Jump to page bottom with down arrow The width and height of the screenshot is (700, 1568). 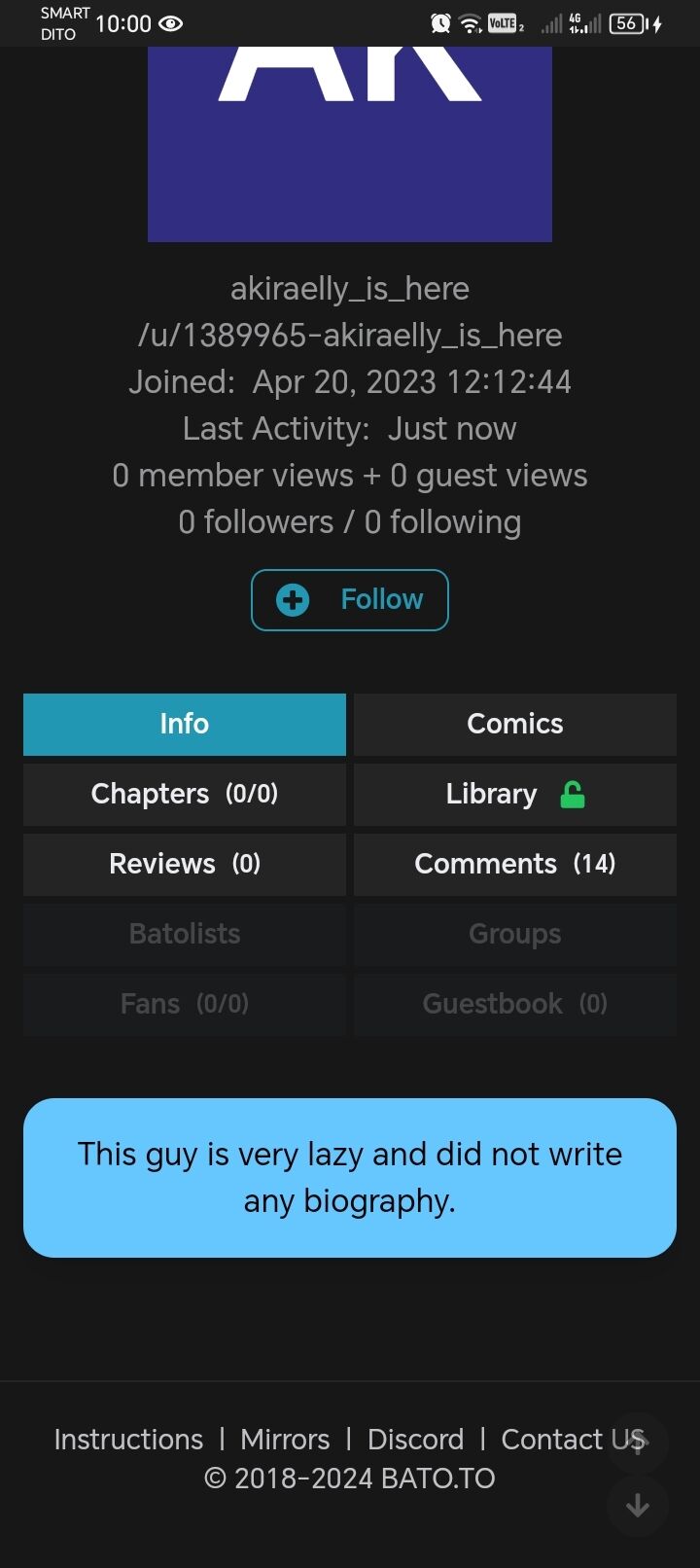click(638, 1507)
